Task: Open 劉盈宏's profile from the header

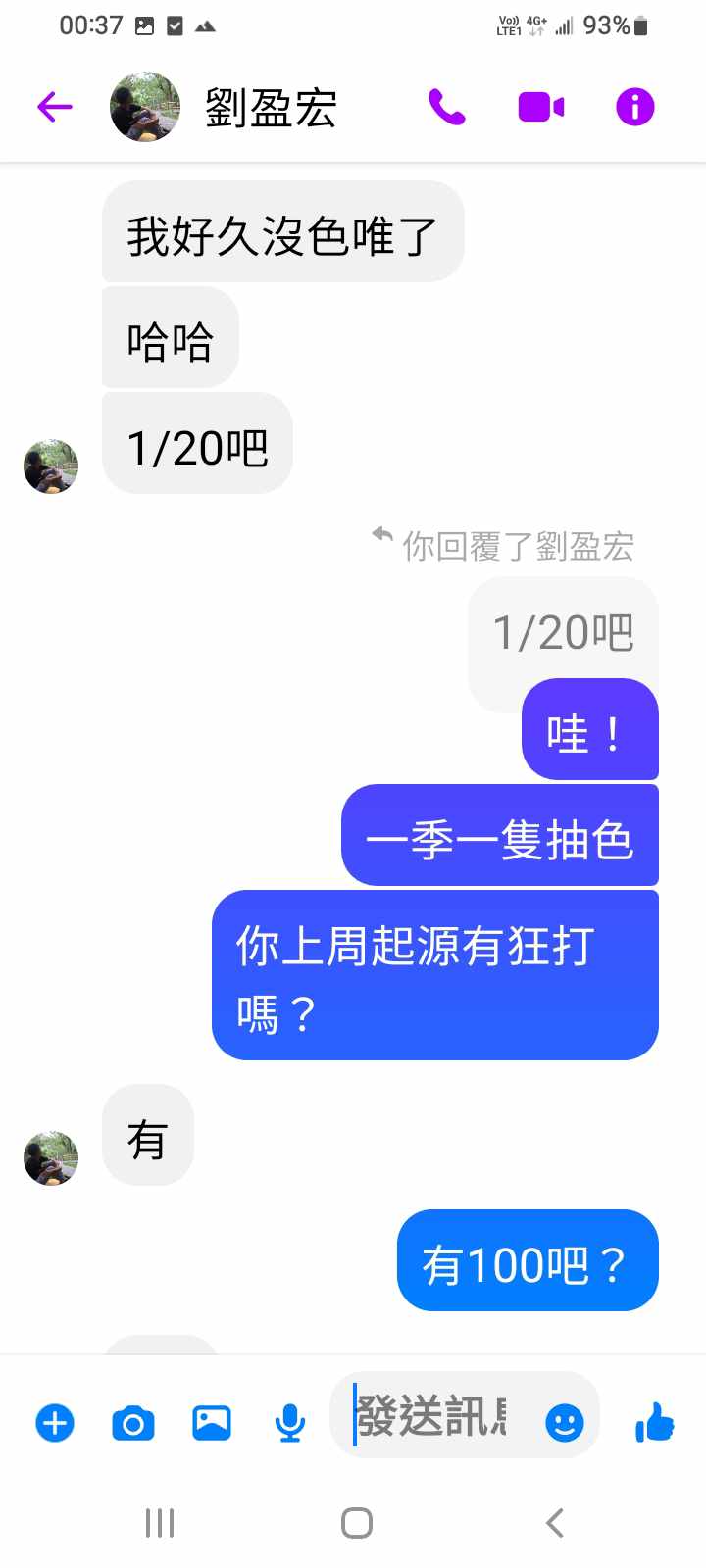Action: point(270,107)
